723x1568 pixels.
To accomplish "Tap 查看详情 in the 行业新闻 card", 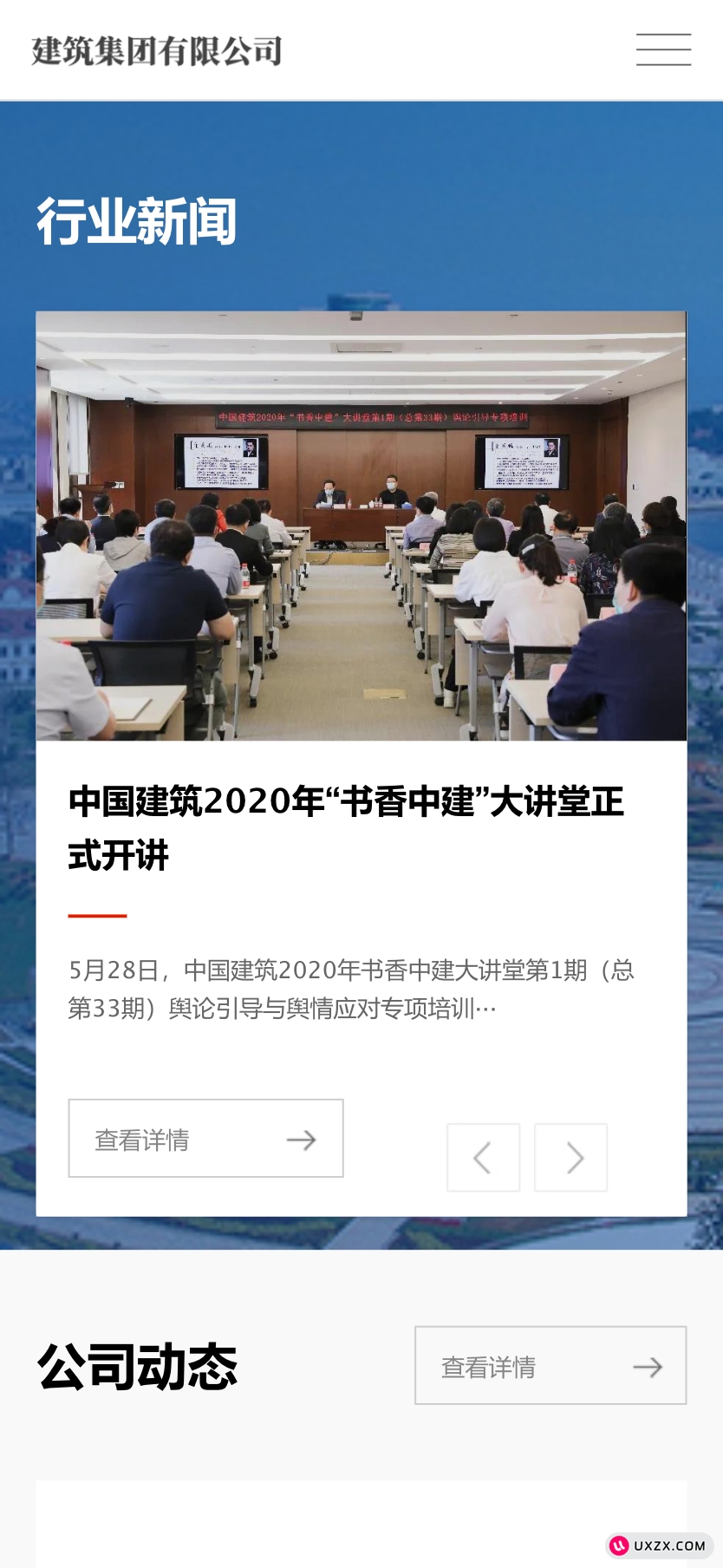I will click(206, 1138).
